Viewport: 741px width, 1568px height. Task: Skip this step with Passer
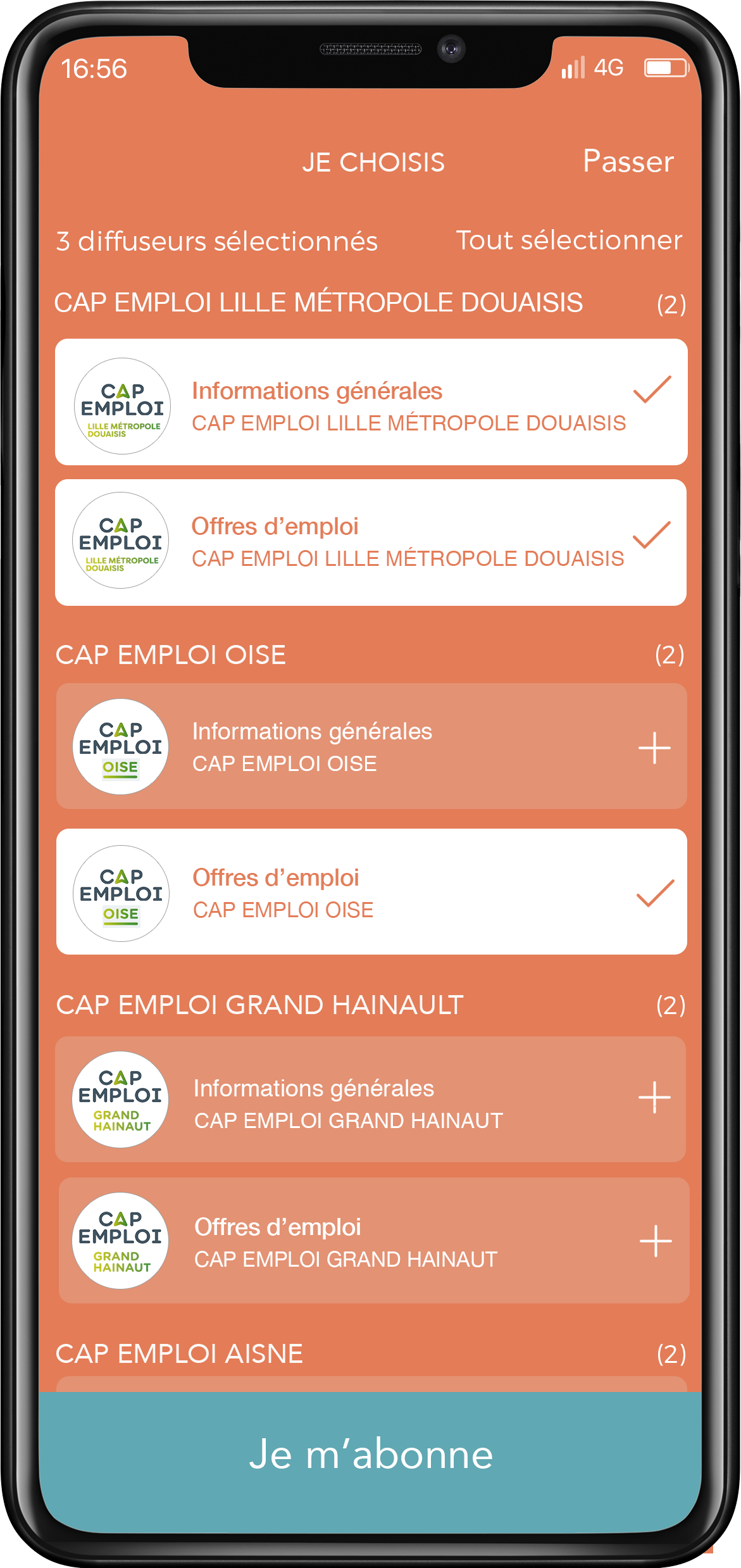pyautogui.click(x=628, y=161)
